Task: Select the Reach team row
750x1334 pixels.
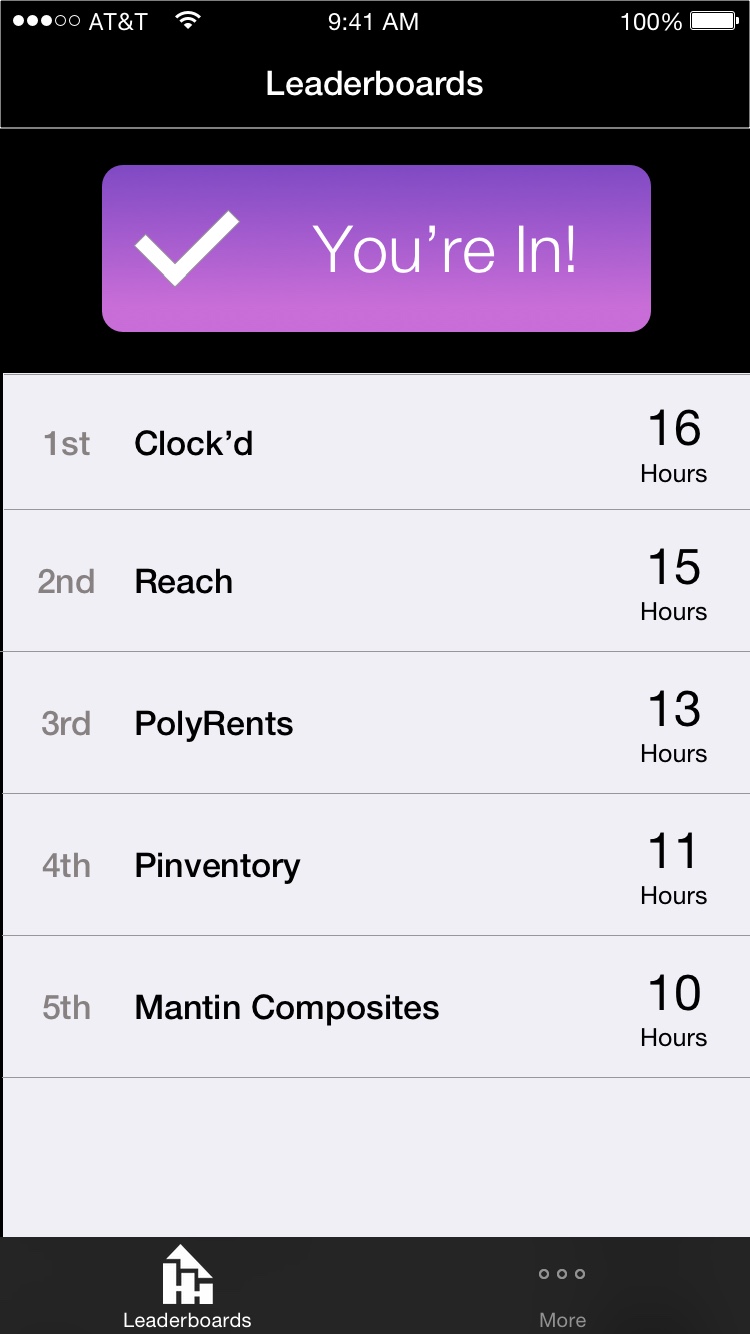Action: 376,581
